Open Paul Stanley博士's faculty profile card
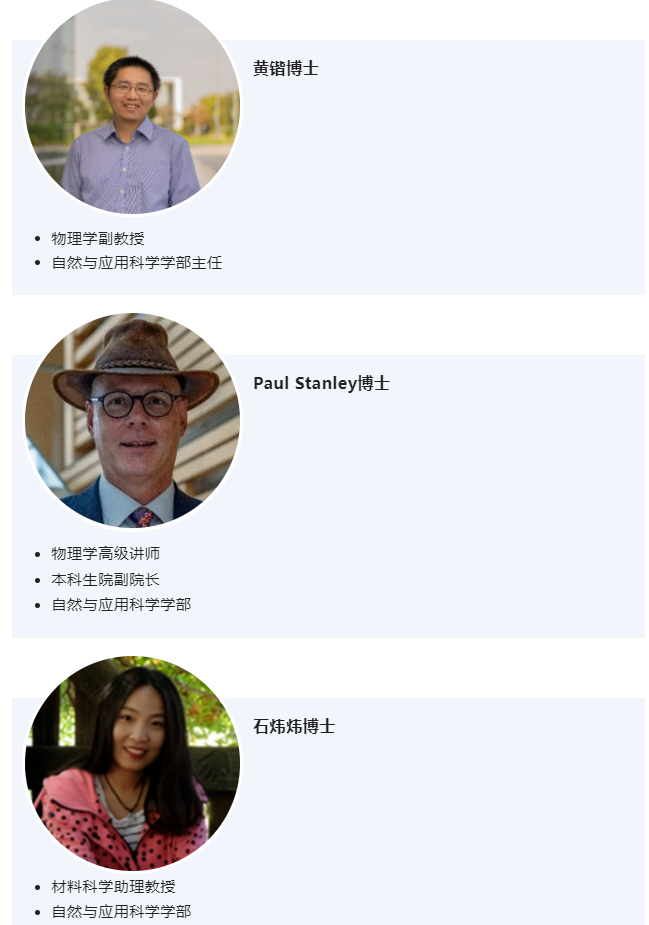 pos(320,384)
